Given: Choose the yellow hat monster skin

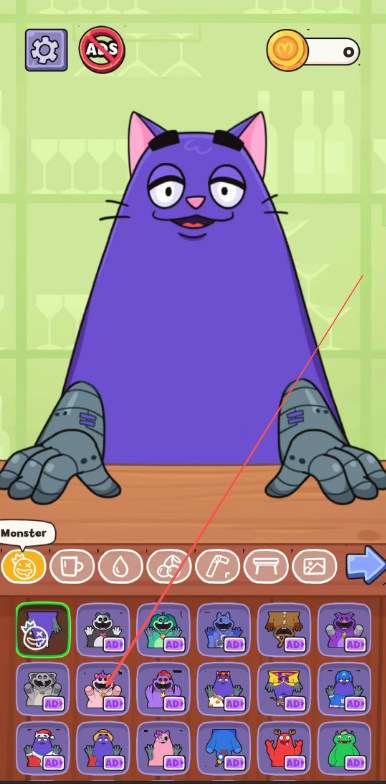Looking at the screenshot, I should click(103, 748).
